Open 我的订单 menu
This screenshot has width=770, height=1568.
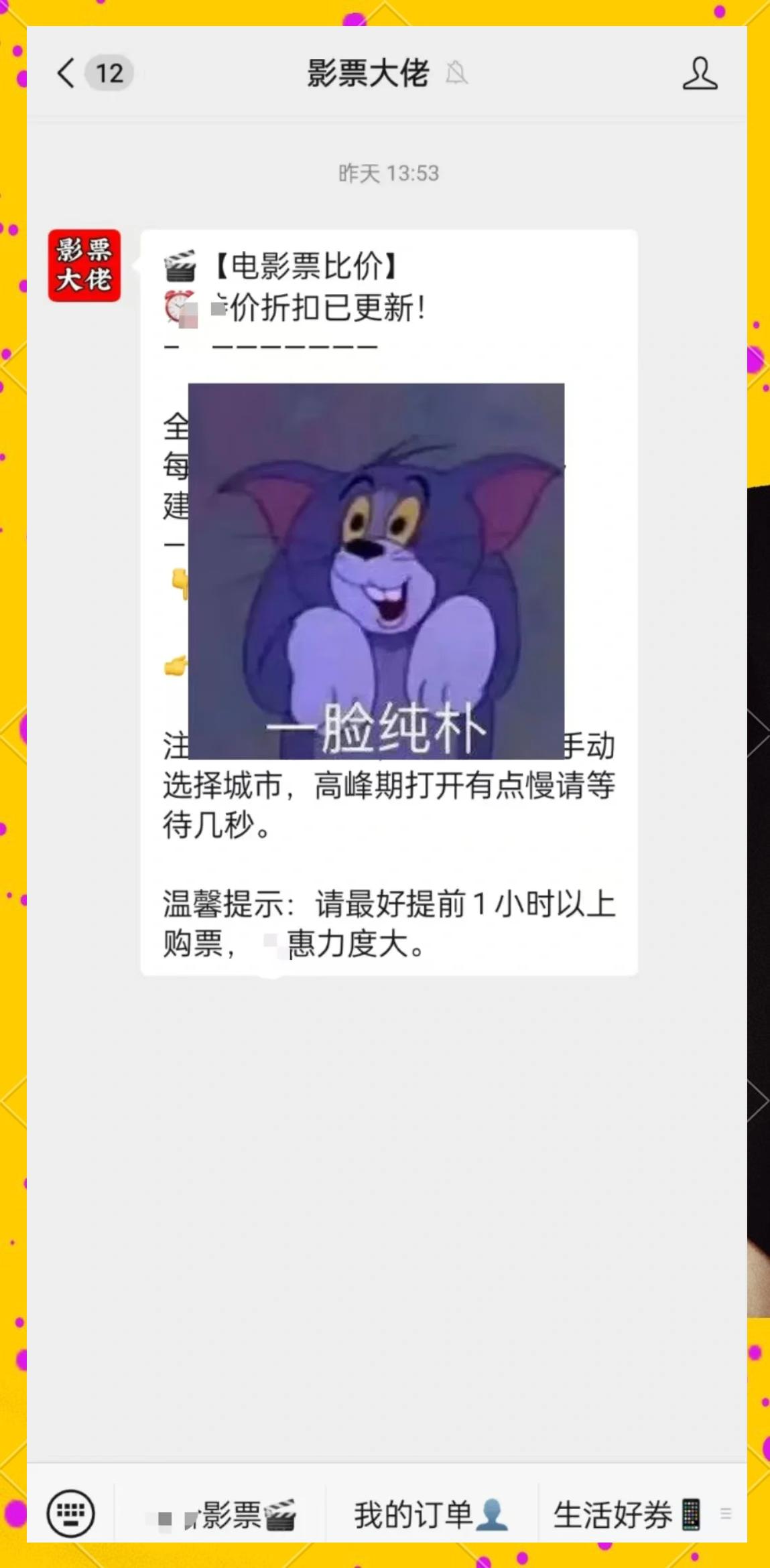coord(432,1514)
